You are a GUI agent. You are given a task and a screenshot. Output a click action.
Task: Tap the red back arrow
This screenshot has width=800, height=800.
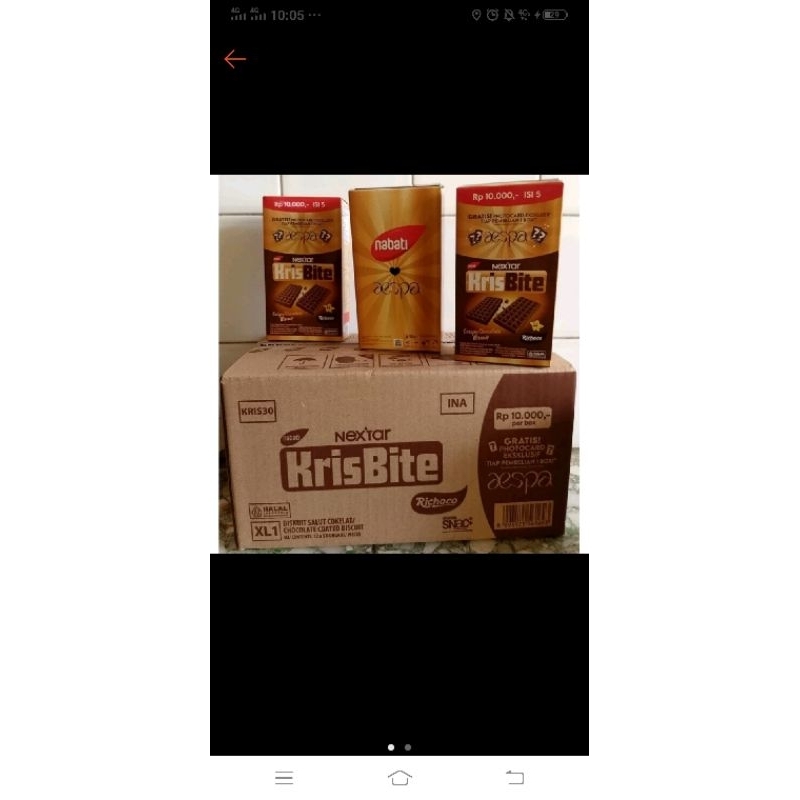[x=235, y=59]
